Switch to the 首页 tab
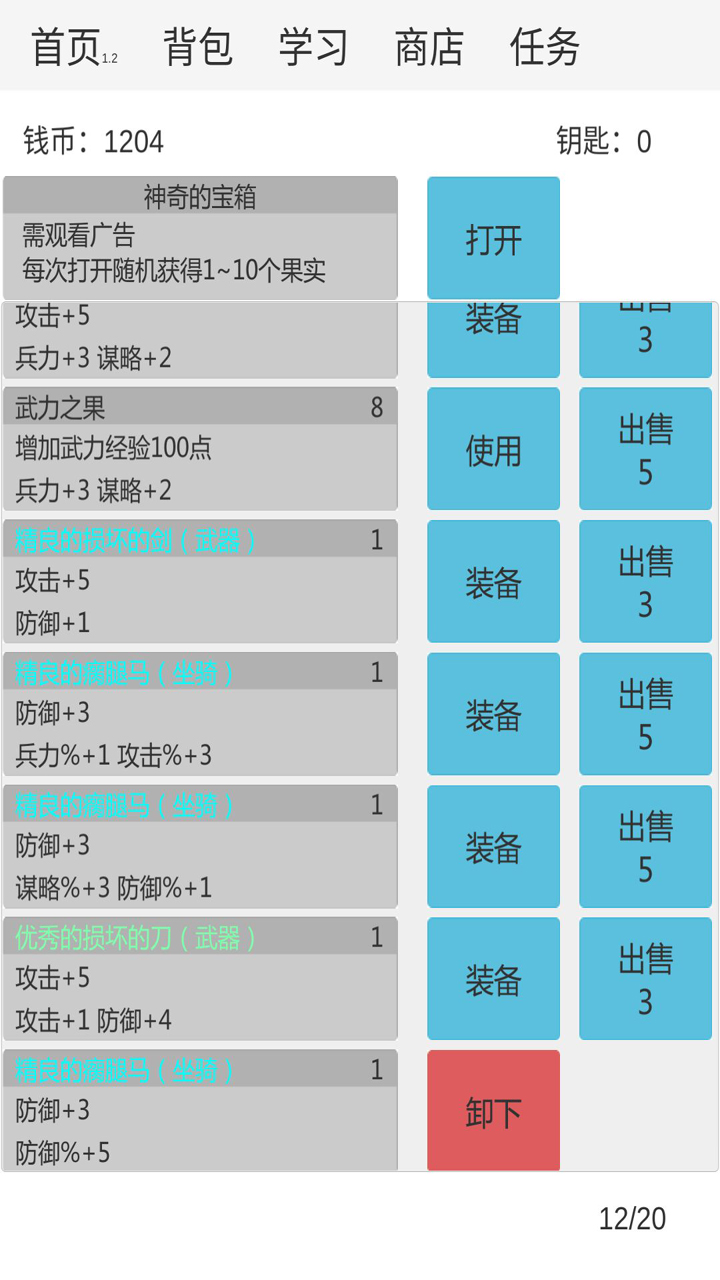The image size is (720, 1280). [66, 47]
